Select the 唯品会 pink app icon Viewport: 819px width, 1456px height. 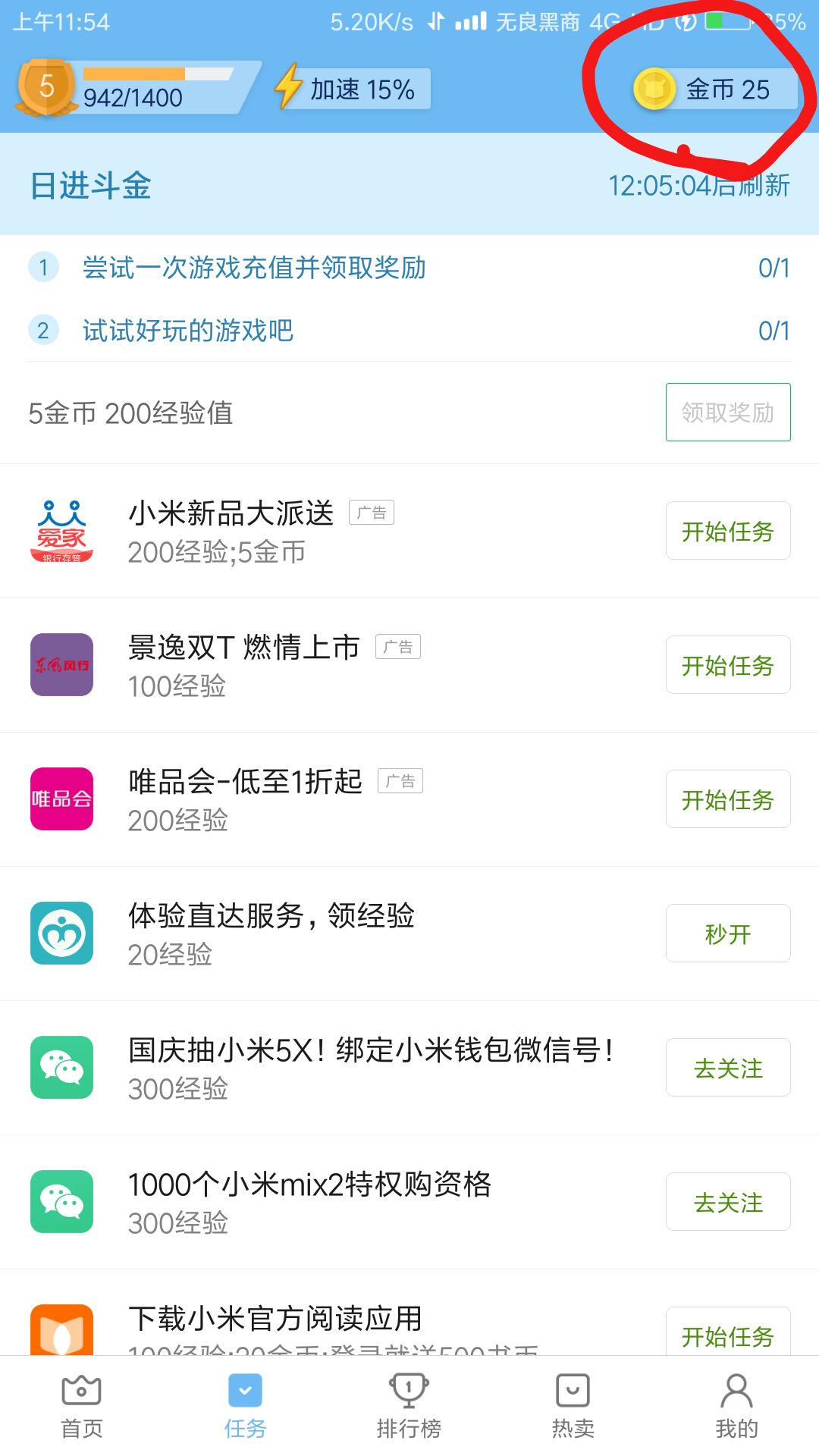pyautogui.click(x=61, y=799)
